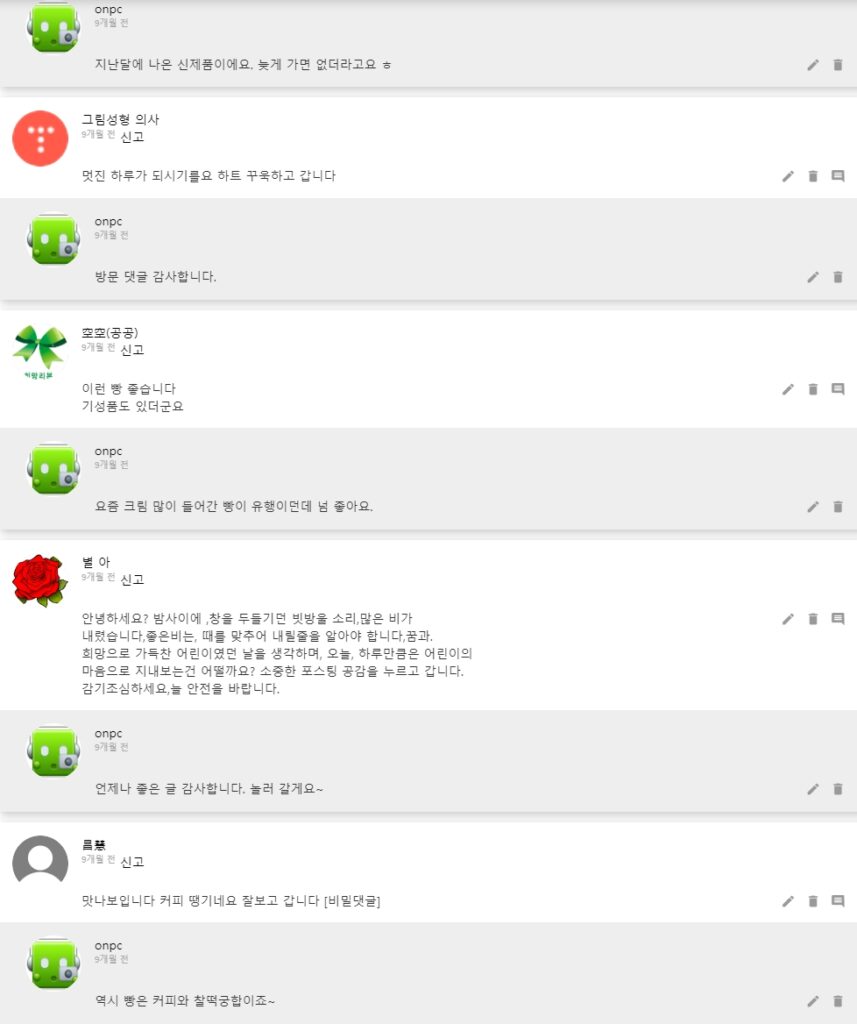
Task: Edit 昌慧's secret comment about 커피
Action: 788,901
